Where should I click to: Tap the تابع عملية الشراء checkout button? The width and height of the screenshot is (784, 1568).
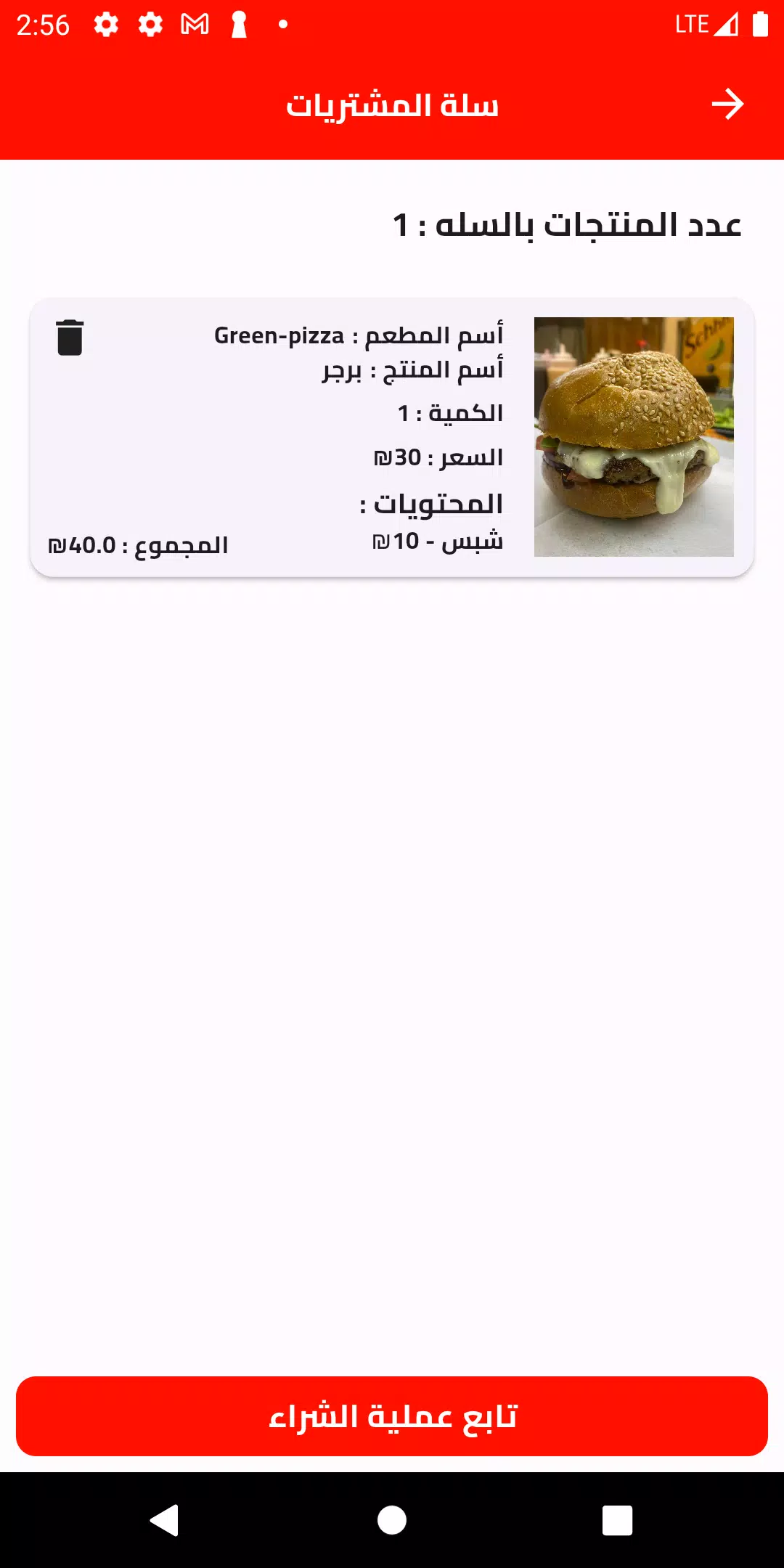pyautogui.click(x=392, y=1416)
